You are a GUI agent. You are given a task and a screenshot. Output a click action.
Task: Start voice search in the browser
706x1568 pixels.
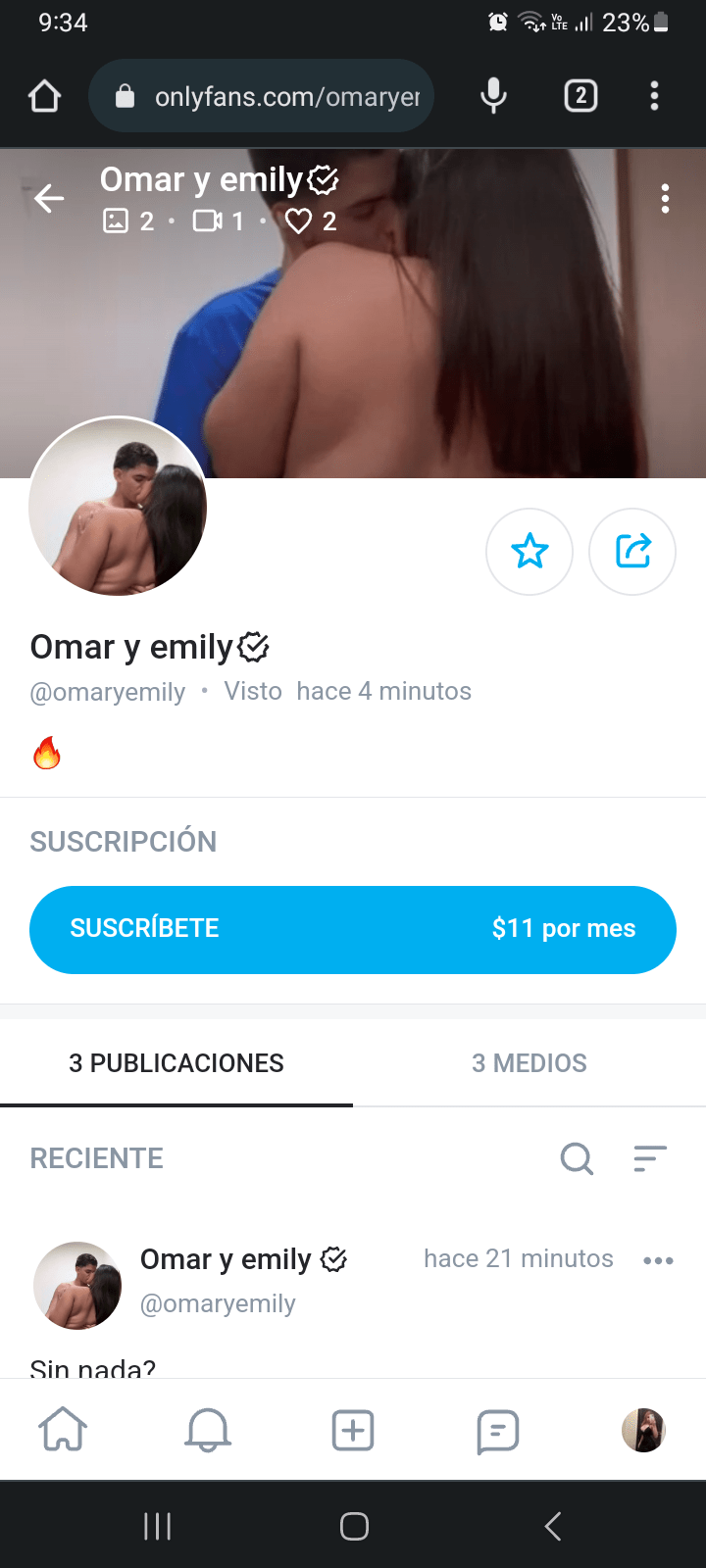click(x=493, y=96)
